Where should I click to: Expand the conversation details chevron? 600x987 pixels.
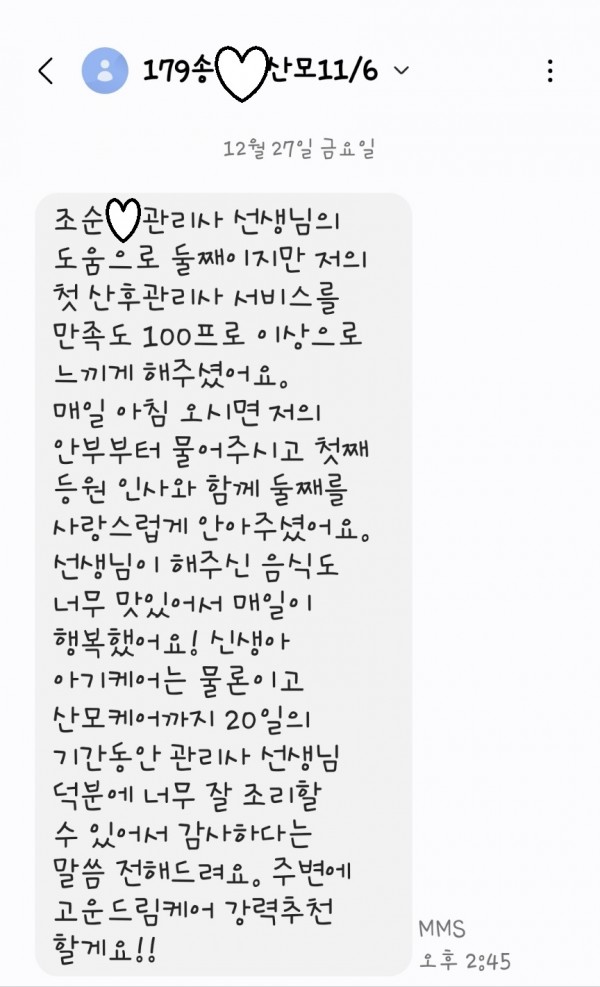[402, 71]
